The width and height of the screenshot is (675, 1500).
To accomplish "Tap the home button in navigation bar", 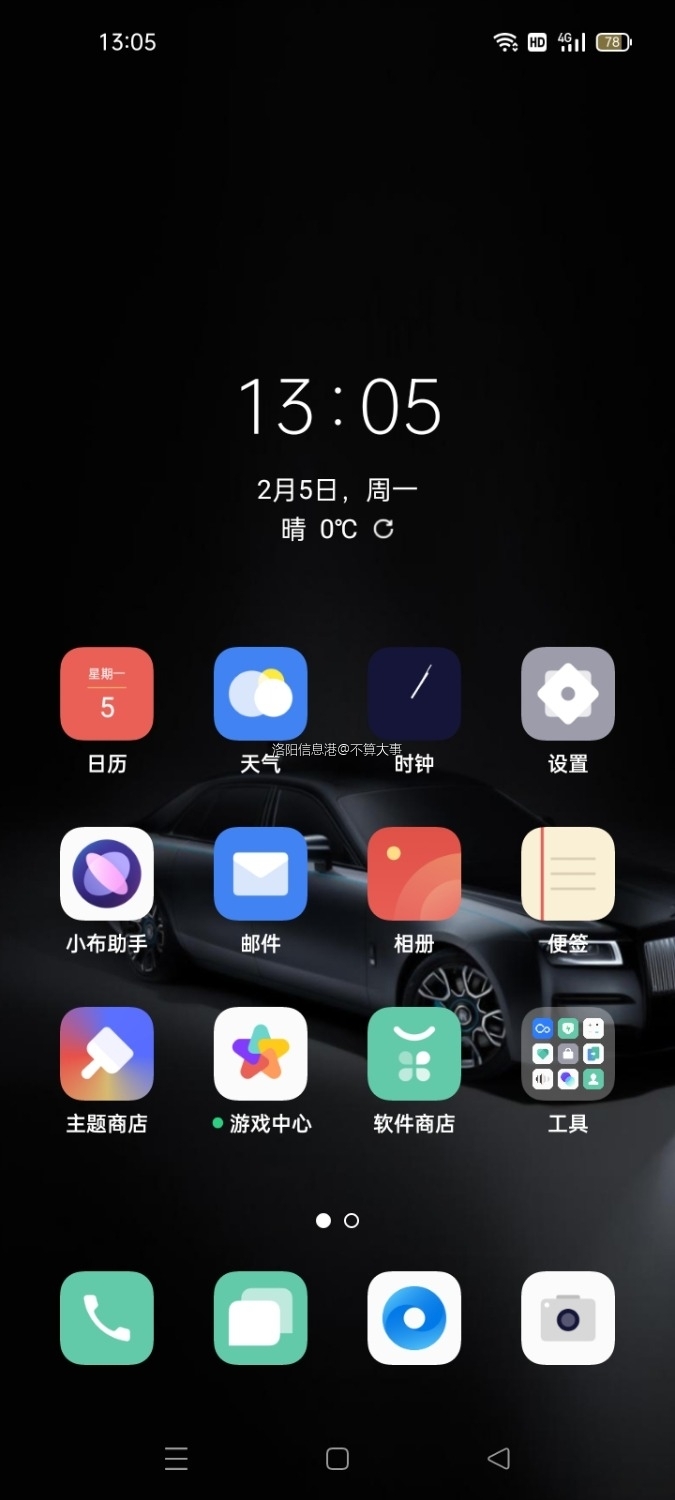I will tap(338, 1459).
